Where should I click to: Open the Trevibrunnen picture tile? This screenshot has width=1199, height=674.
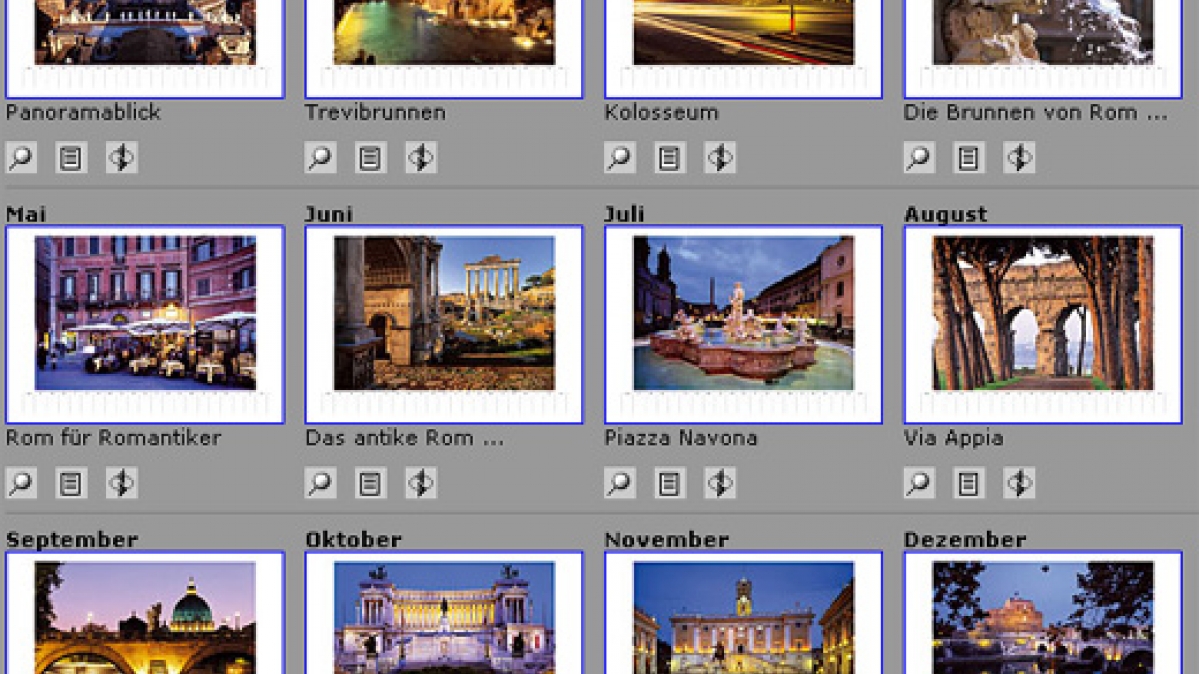(x=444, y=40)
